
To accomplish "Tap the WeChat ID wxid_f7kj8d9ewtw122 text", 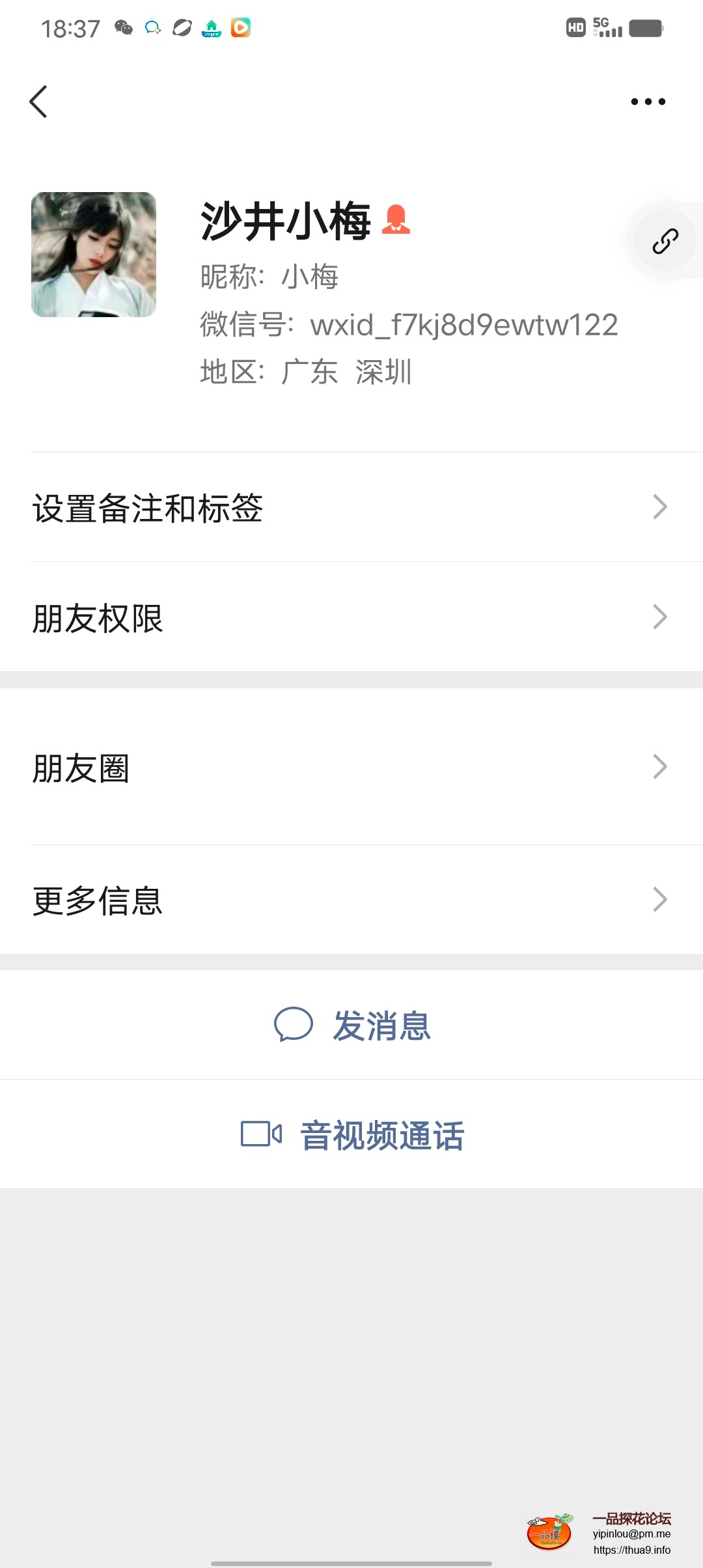I will (x=463, y=325).
